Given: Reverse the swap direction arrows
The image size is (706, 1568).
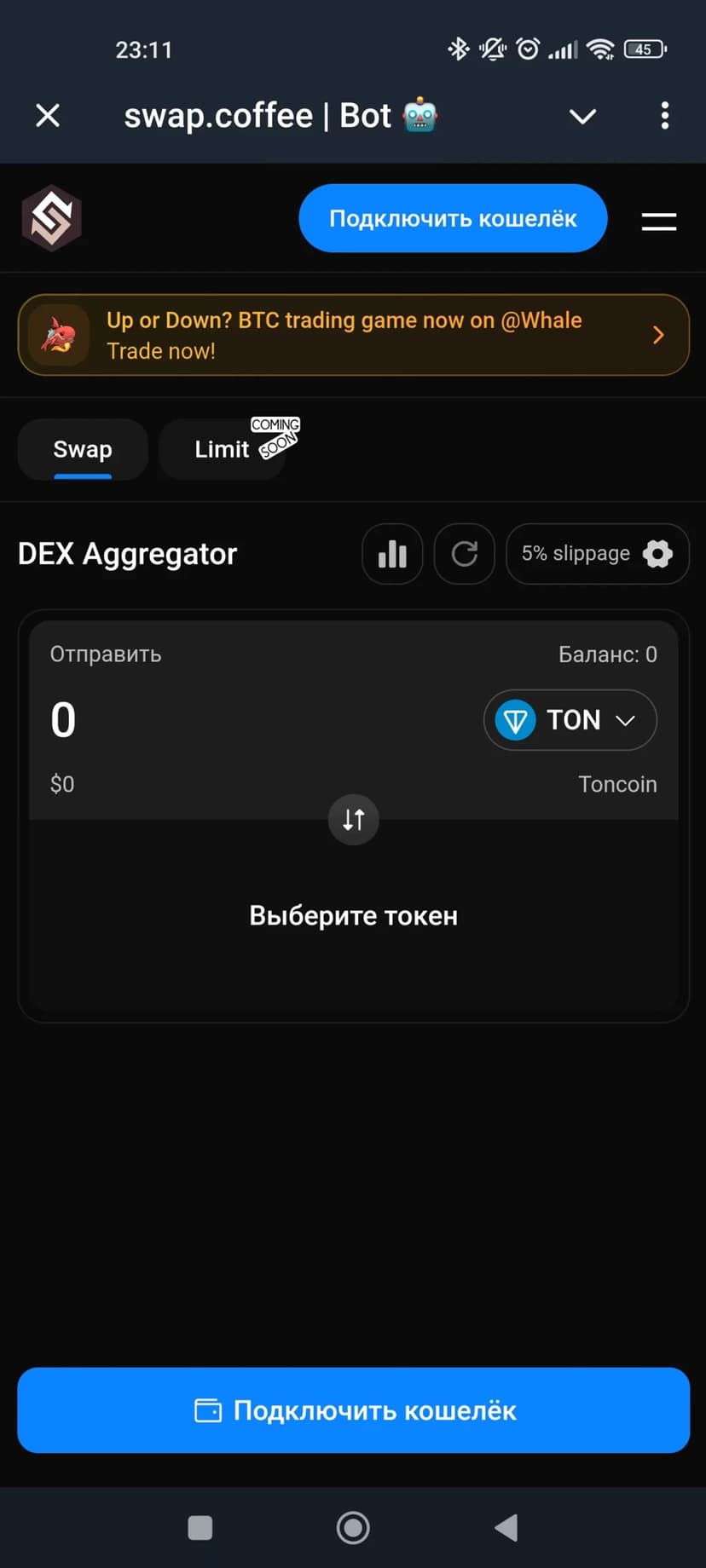Looking at the screenshot, I should pyautogui.click(x=353, y=820).
